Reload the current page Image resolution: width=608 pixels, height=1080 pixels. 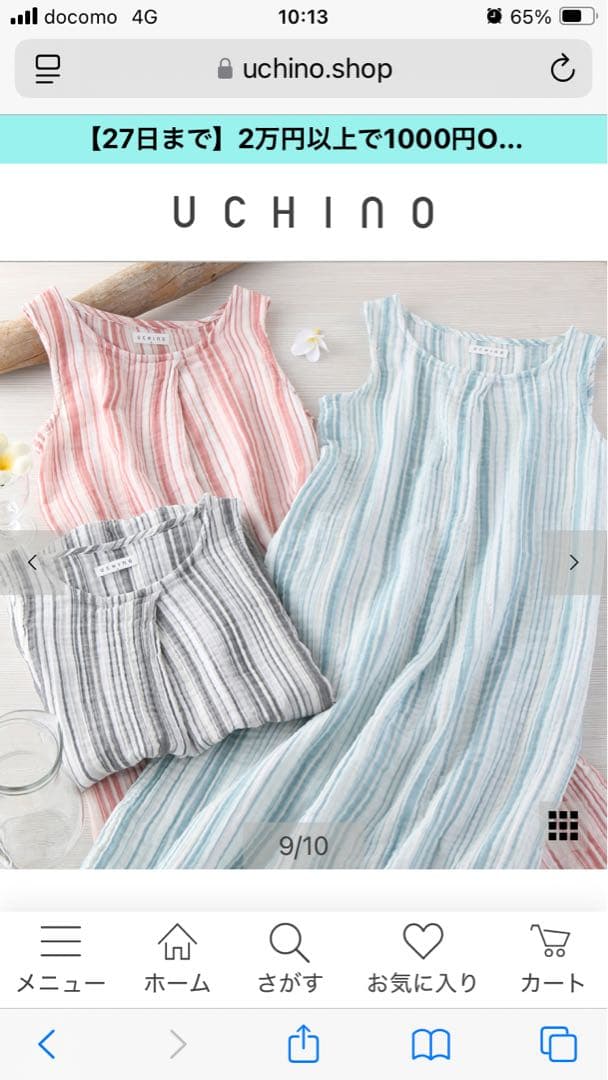(x=562, y=68)
